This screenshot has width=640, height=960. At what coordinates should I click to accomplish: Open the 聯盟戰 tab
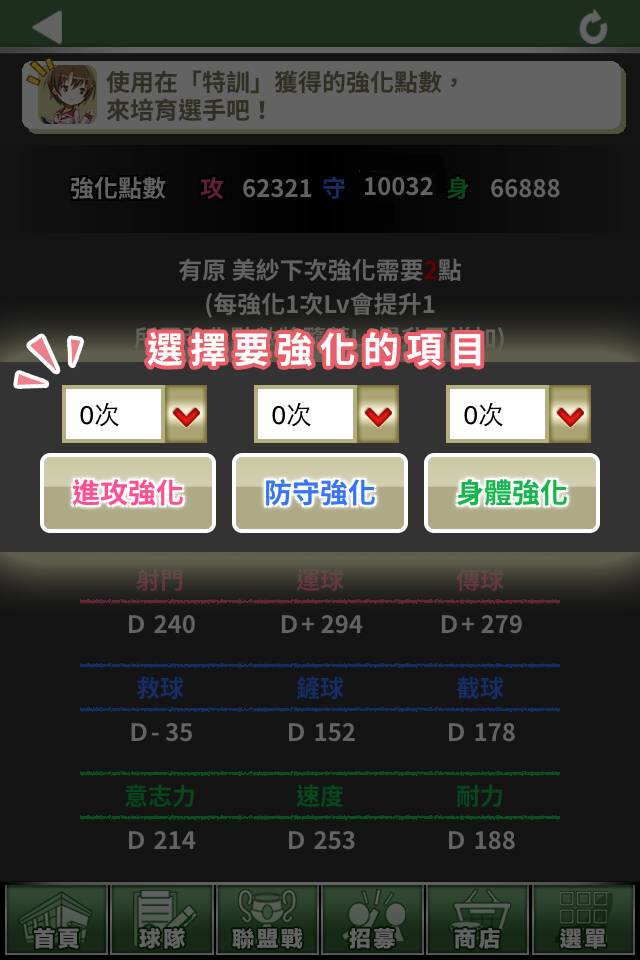(267, 920)
